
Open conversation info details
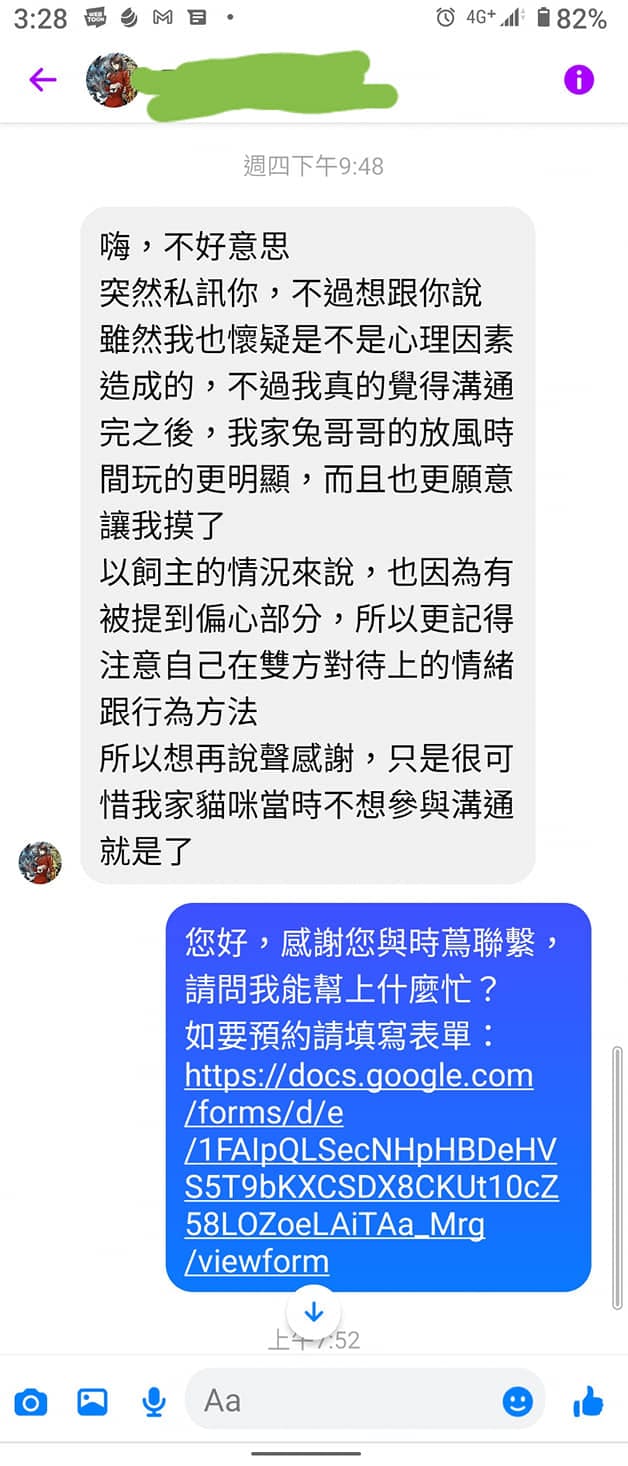579,80
